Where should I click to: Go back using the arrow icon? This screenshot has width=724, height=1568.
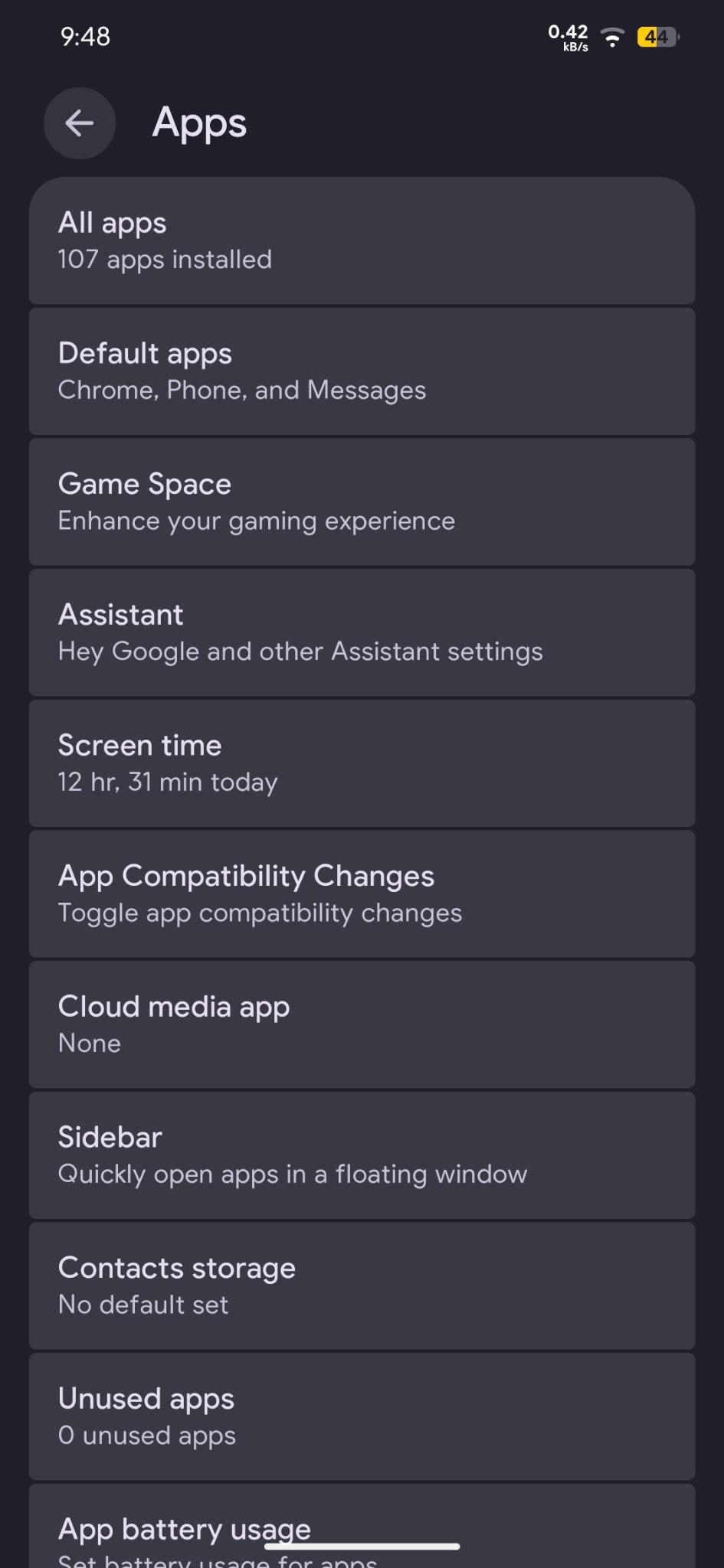[x=80, y=123]
